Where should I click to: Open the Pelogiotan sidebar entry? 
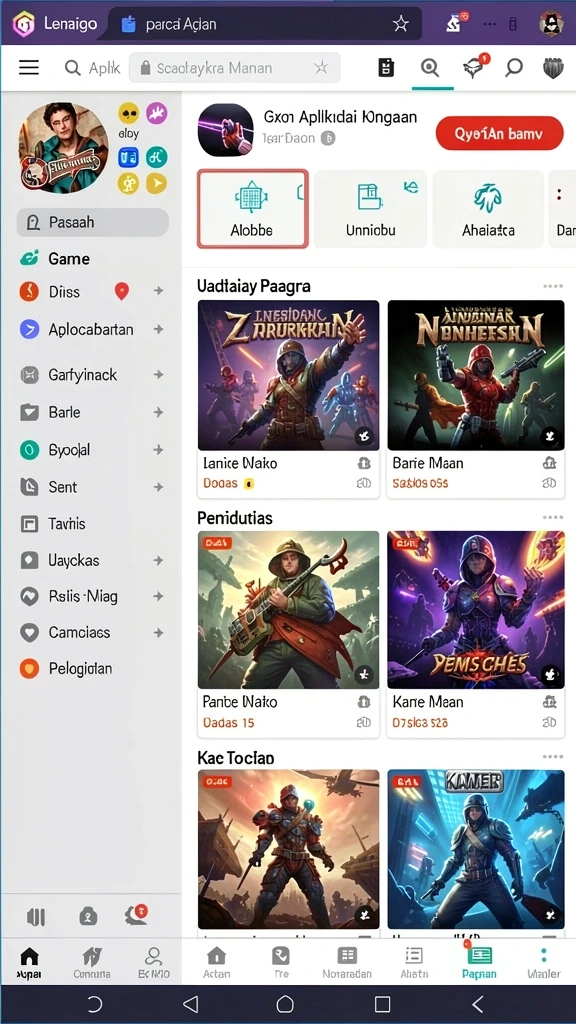[x=80, y=669]
